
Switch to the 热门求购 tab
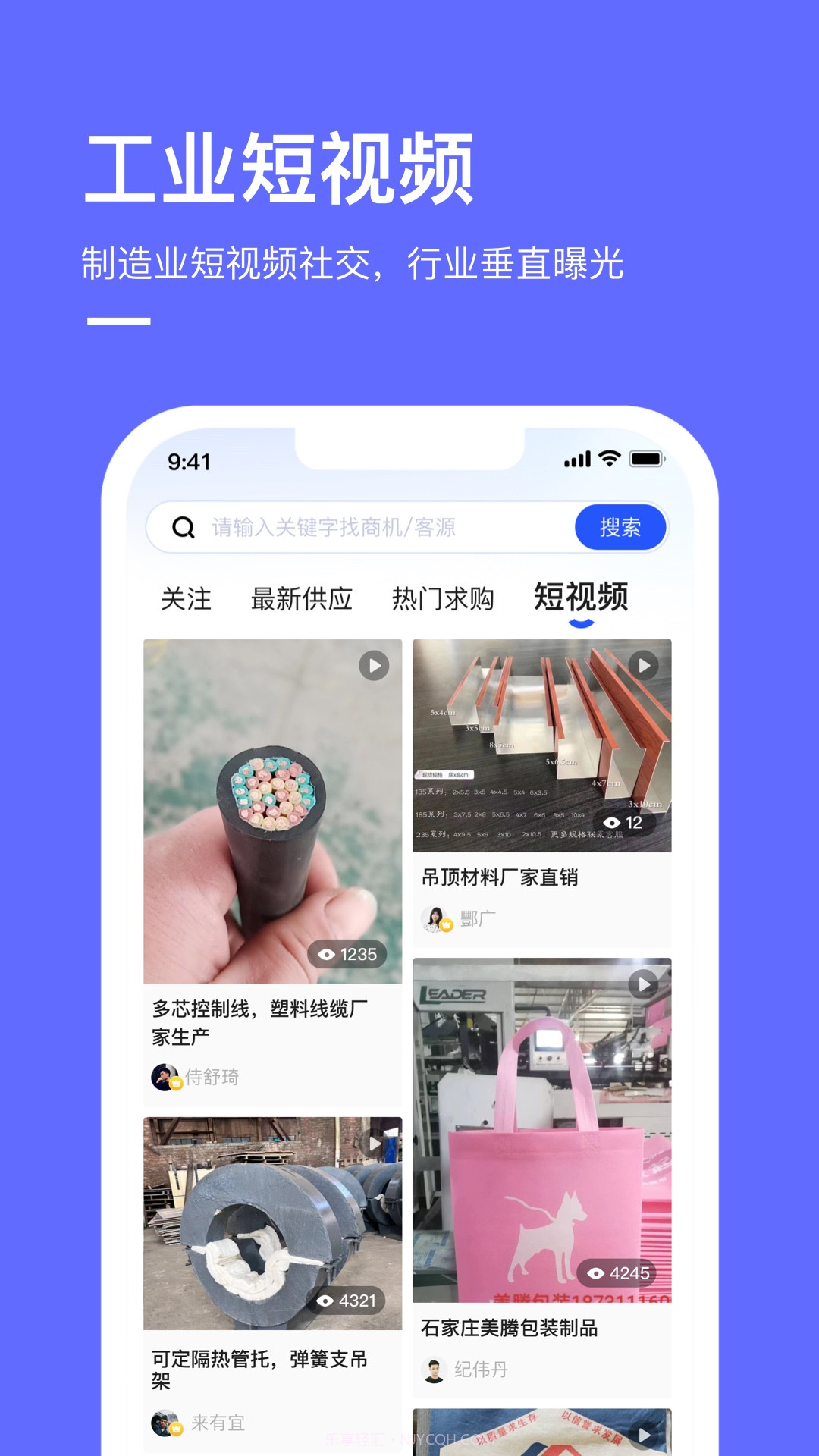coord(444,598)
